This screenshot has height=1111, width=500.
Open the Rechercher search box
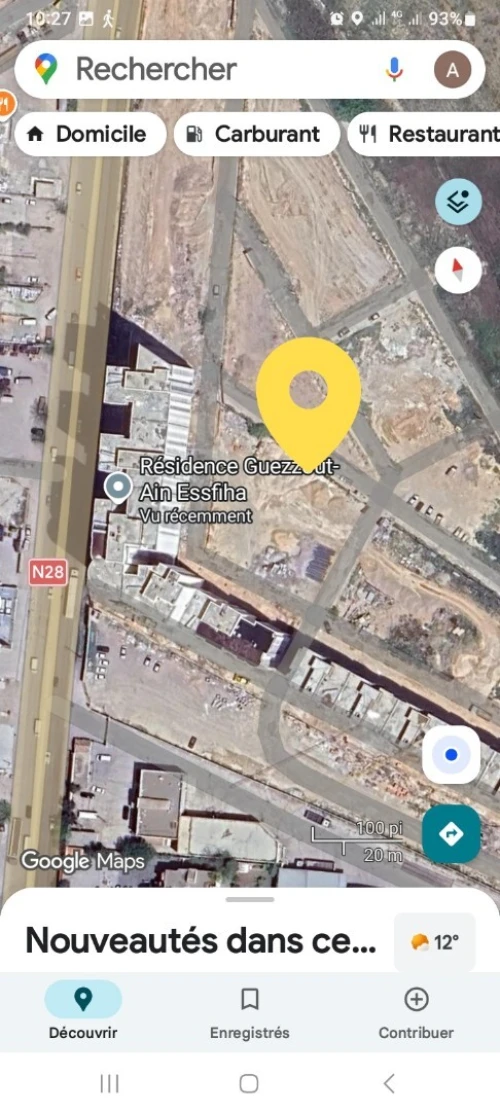point(212,69)
